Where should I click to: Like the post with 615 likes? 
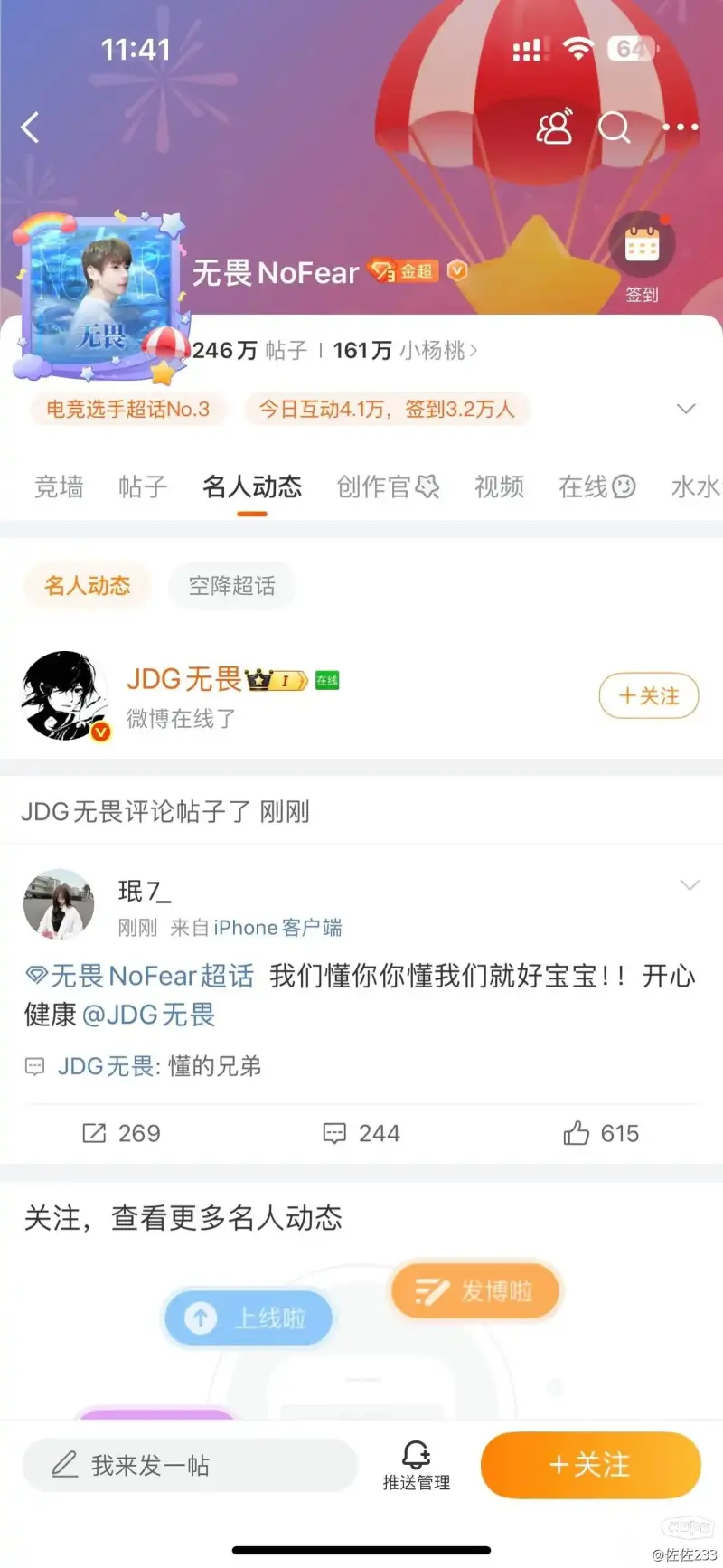click(601, 1133)
